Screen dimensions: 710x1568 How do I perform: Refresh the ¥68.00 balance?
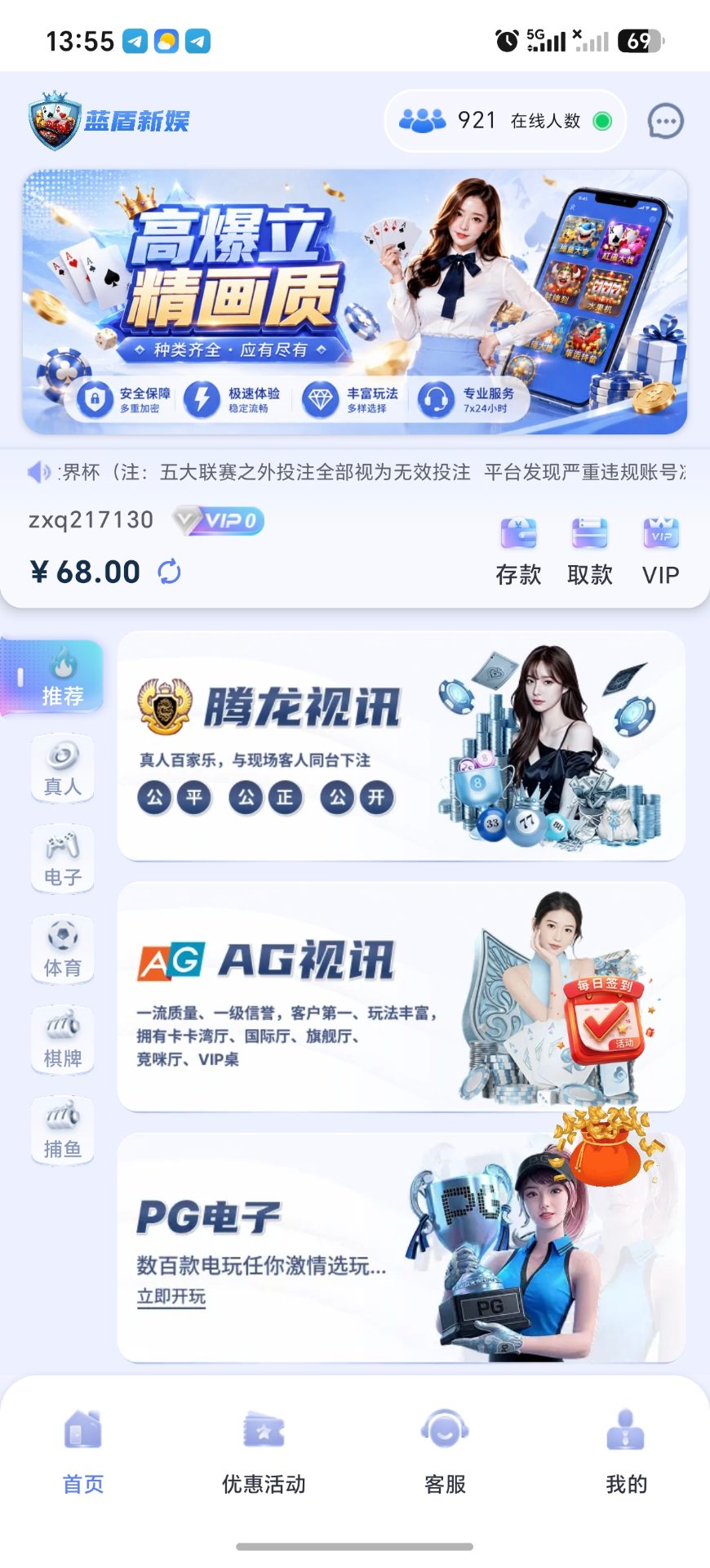pyautogui.click(x=169, y=572)
